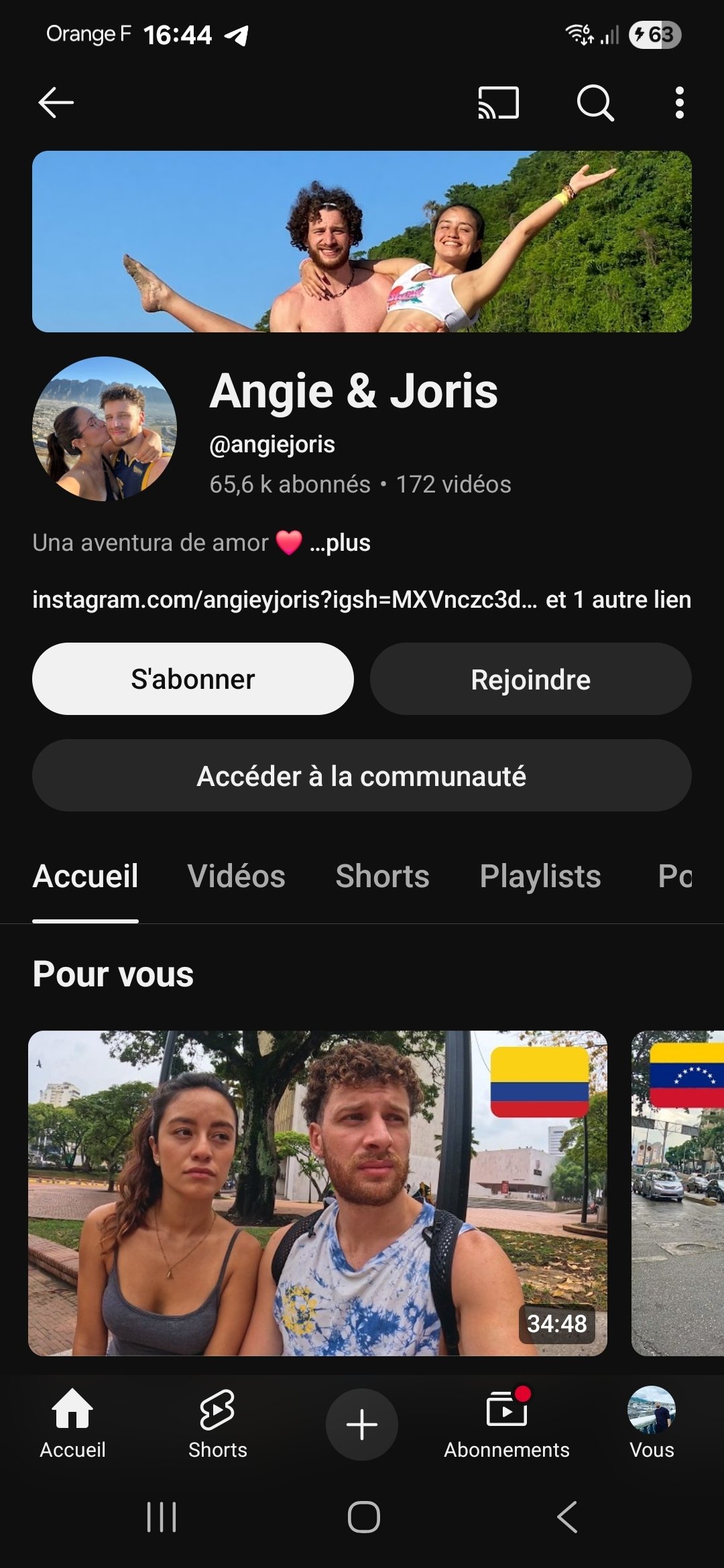724x1568 pixels.
Task: Open the search magnifier icon
Action: tap(595, 103)
